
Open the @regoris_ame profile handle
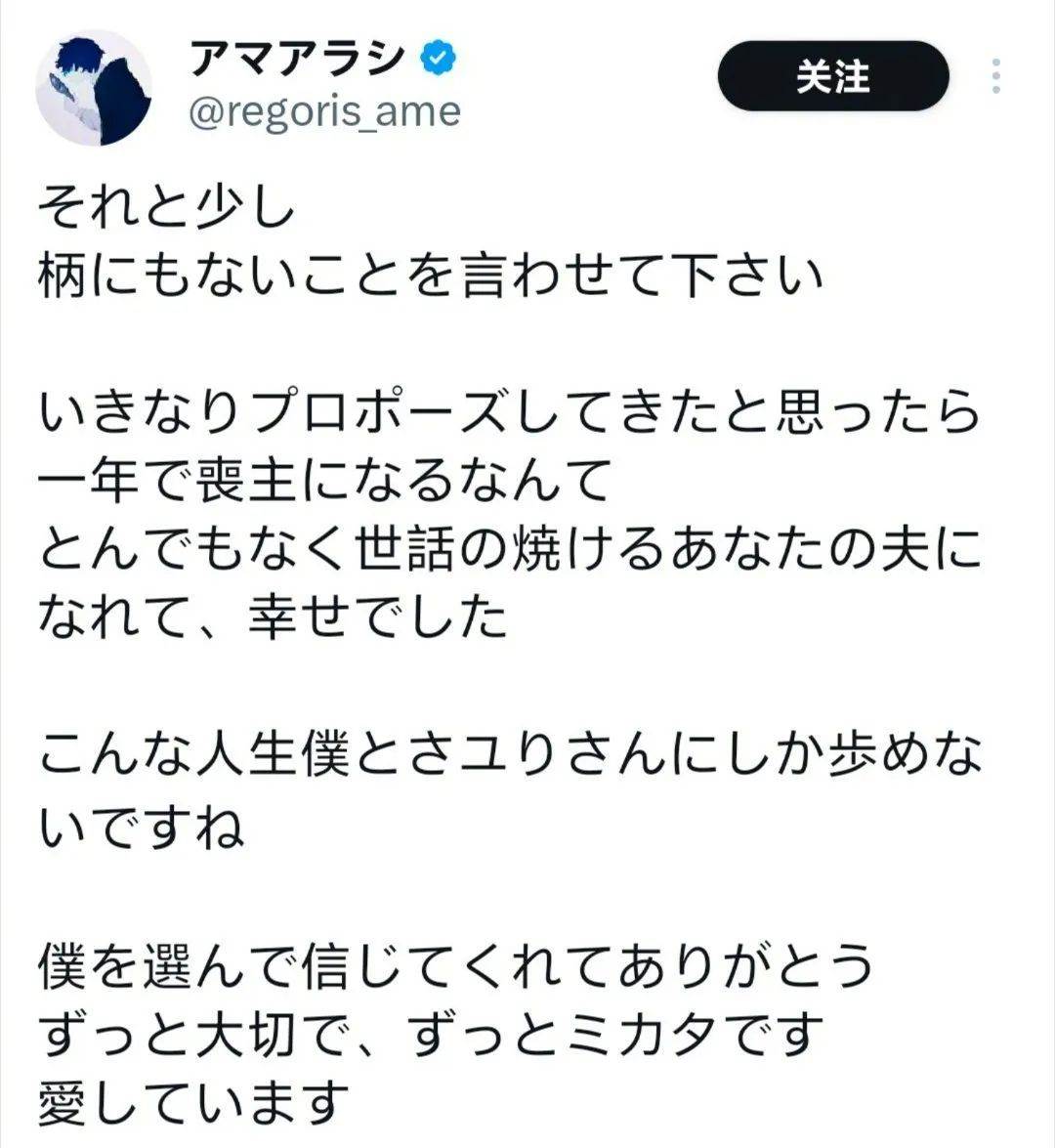pyautogui.click(x=322, y=111)
